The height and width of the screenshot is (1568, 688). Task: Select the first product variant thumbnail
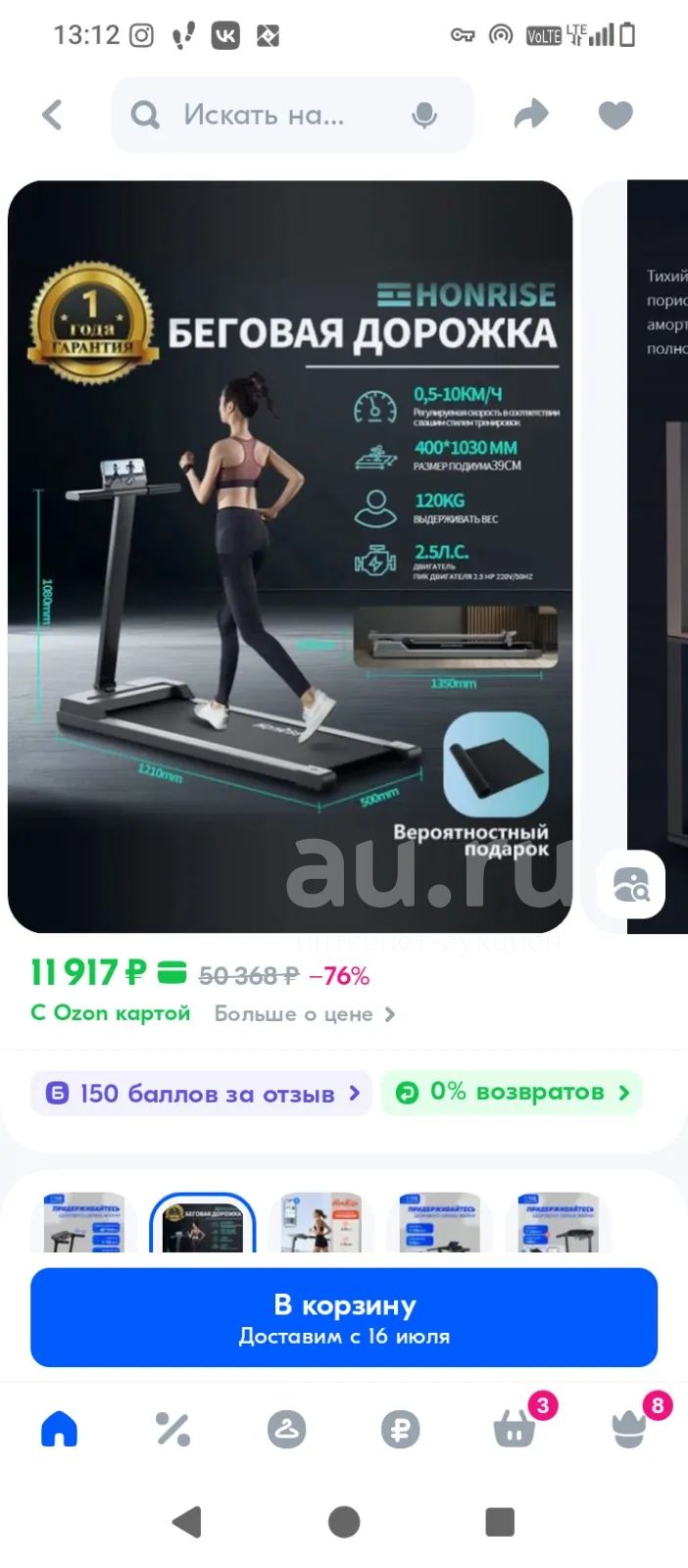pos(83,1222)
